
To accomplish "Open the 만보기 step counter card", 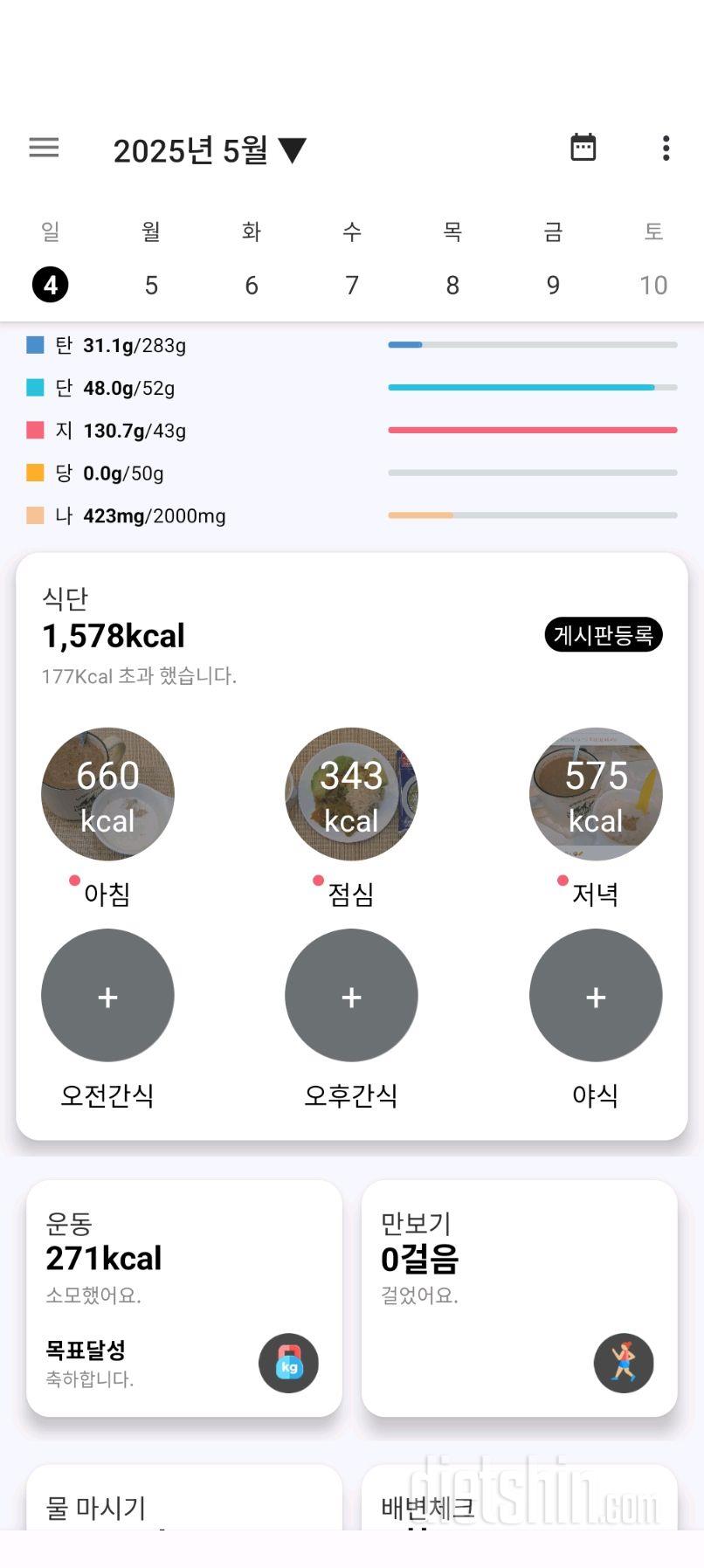I will tap(519, 1297).
